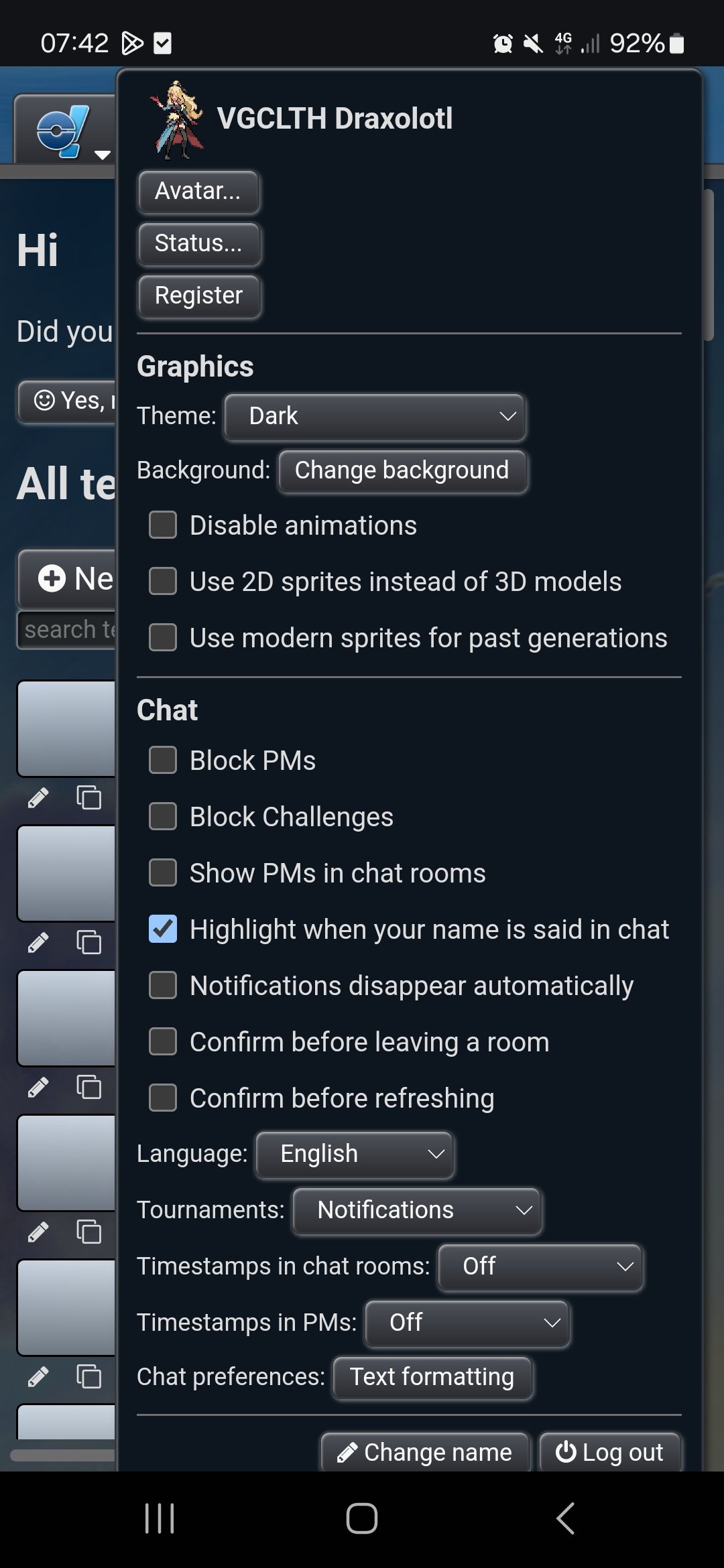Image resolution: width=724 pixels, height=1568 pixels.
Task: Tap the Change name button
Action: [425, 1452]
